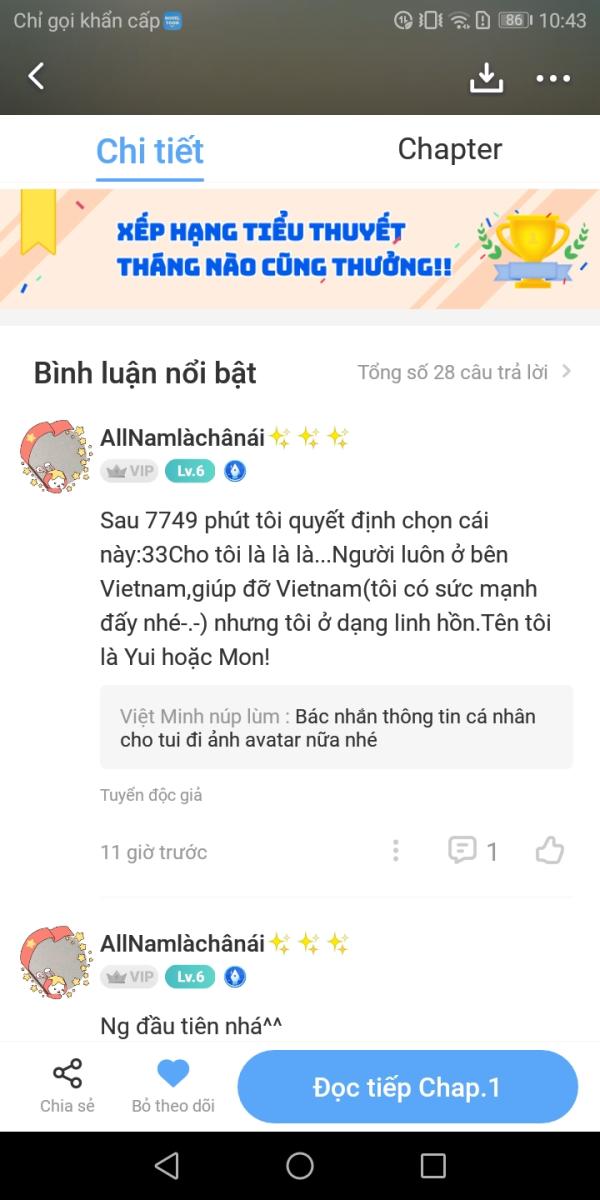Screen dimensions: 600x1200
Task: Reply to the comment with 1 reply
Action: click(471, 851)
